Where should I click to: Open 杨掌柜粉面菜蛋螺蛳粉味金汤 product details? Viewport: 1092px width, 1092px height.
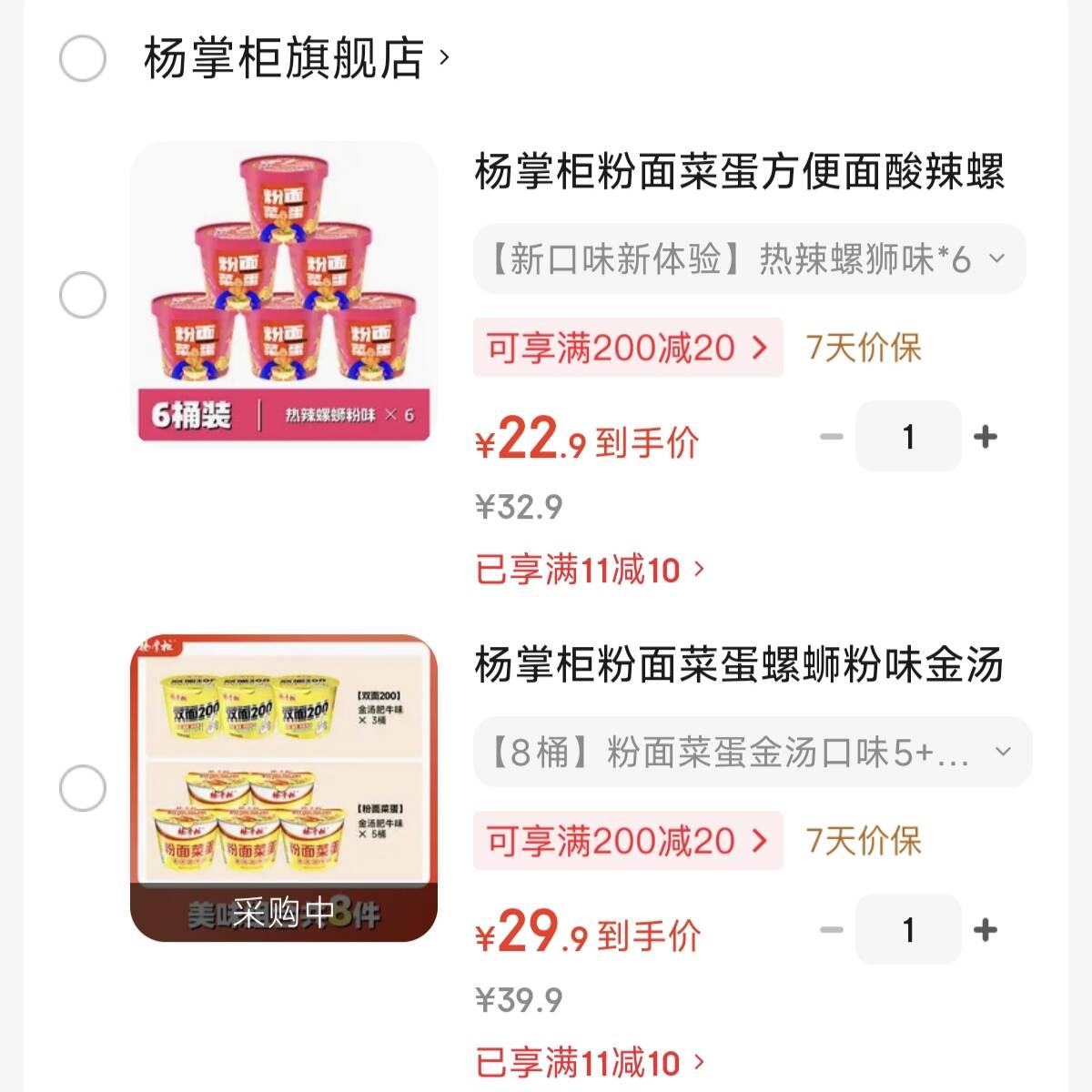coord(739,666)
